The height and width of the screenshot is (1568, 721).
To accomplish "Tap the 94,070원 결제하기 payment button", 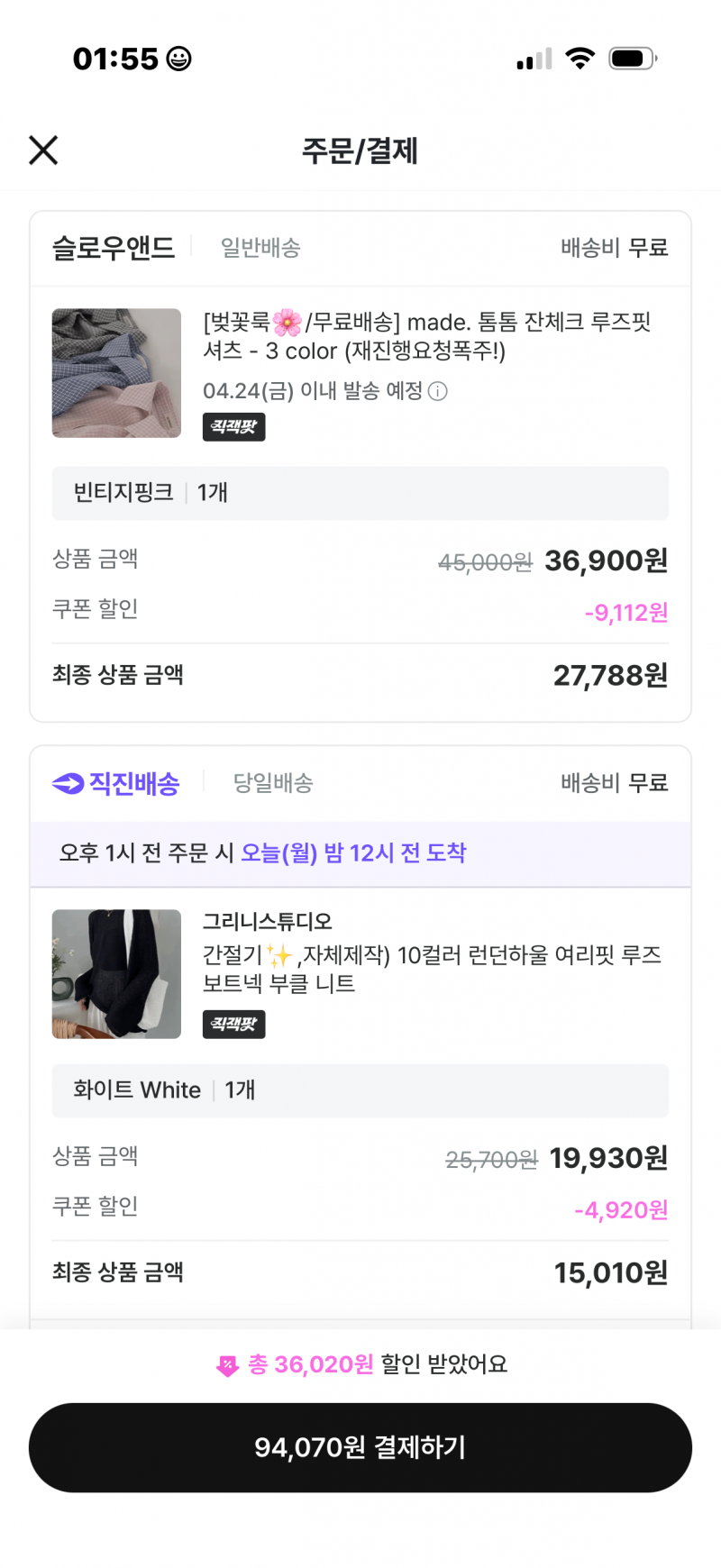I will pos(360,1446).
